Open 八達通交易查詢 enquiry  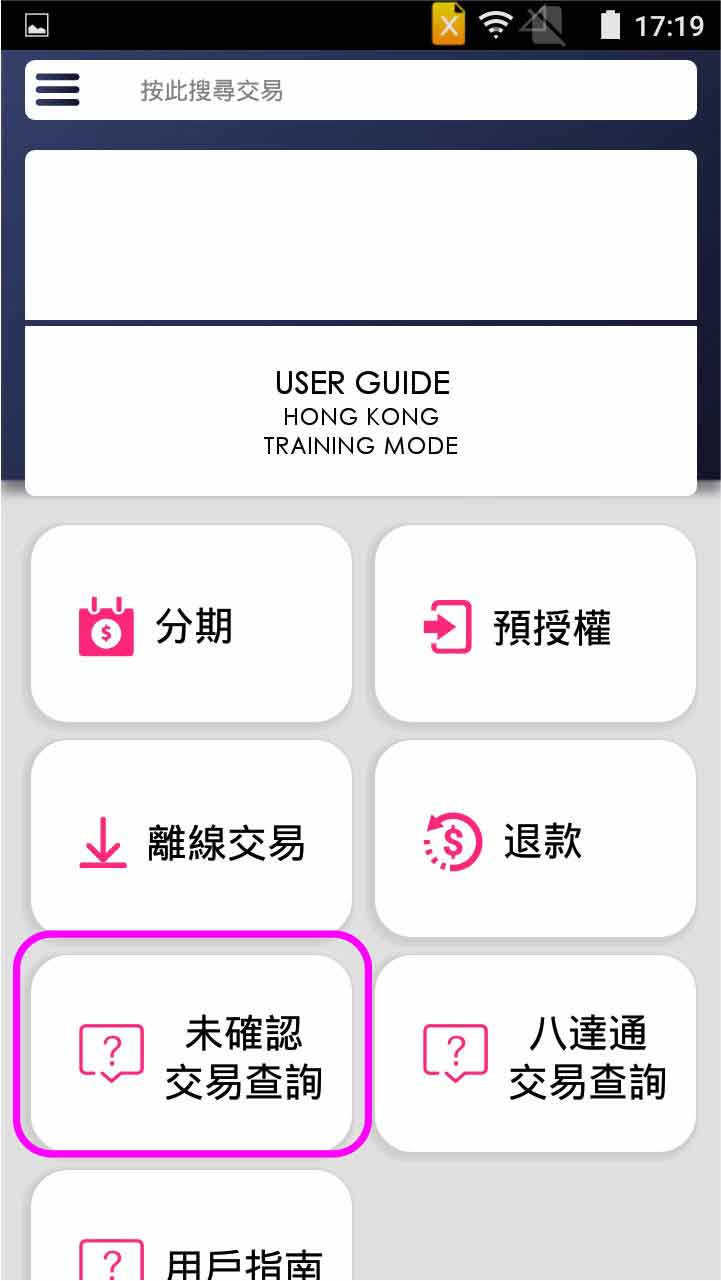tap(535, 1055)
